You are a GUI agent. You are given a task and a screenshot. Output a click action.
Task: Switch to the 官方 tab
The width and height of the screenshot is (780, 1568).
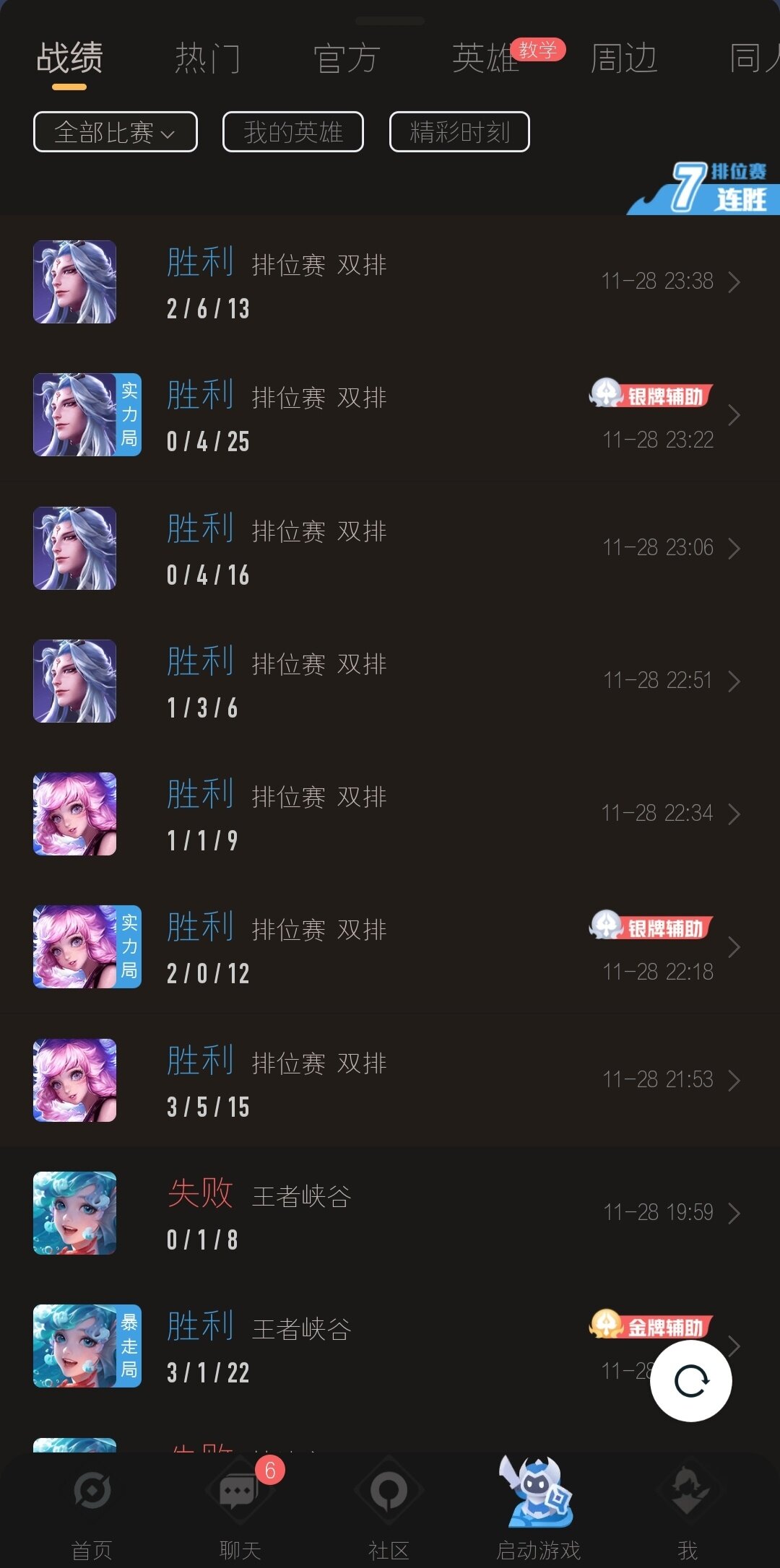coord(347,58)
